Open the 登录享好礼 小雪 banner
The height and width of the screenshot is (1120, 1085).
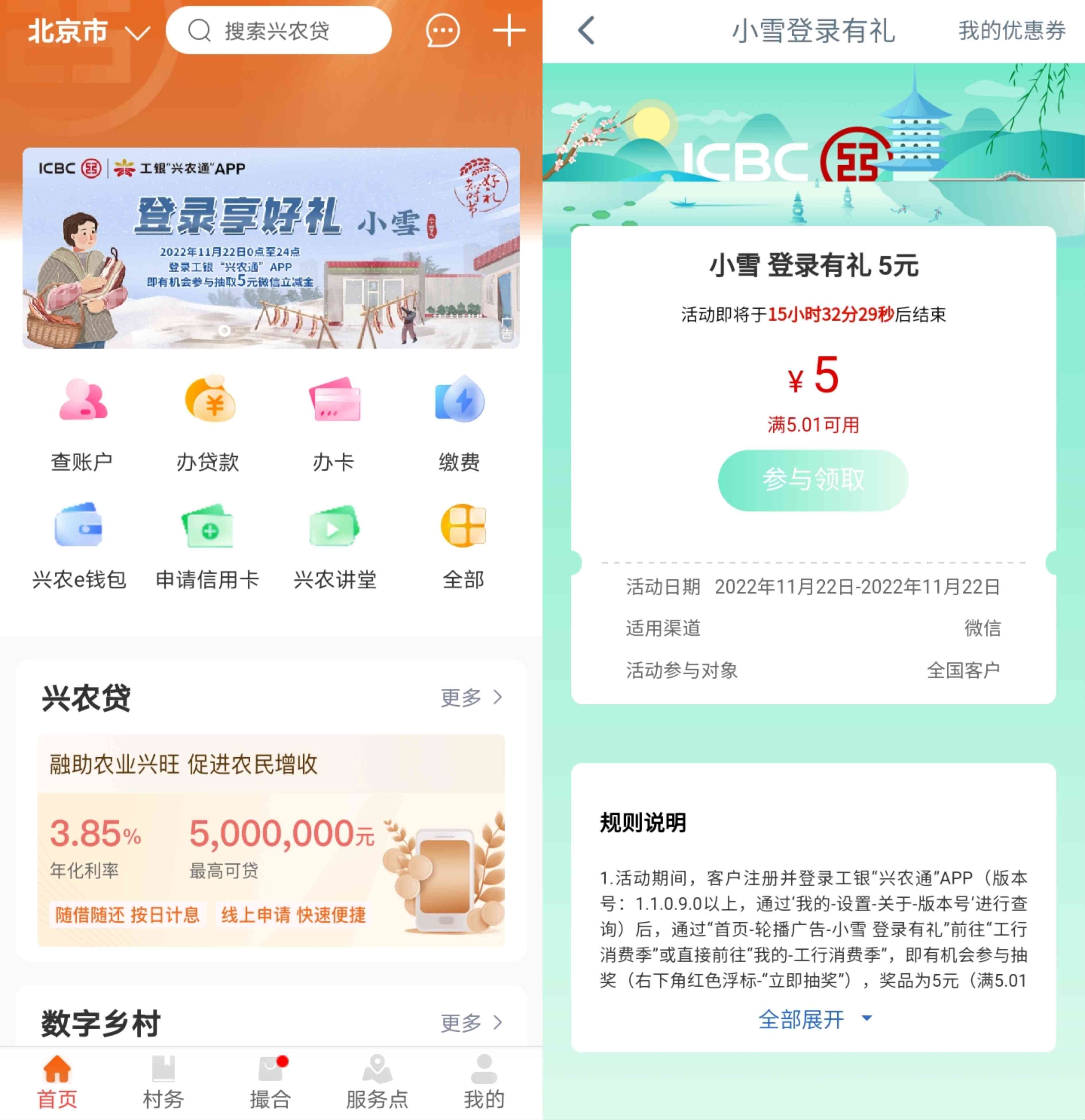coord(271,248)
